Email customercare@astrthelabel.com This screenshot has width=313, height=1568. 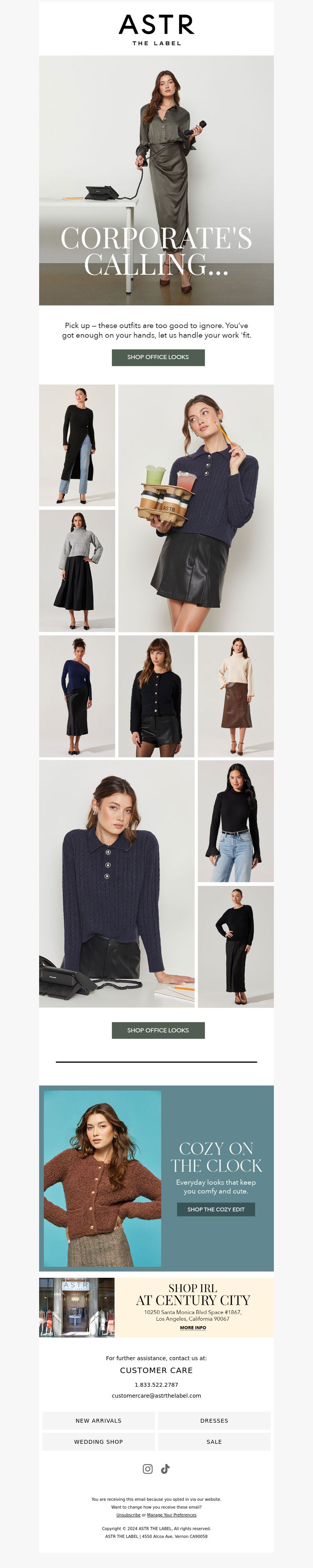tap(156, 1395)
